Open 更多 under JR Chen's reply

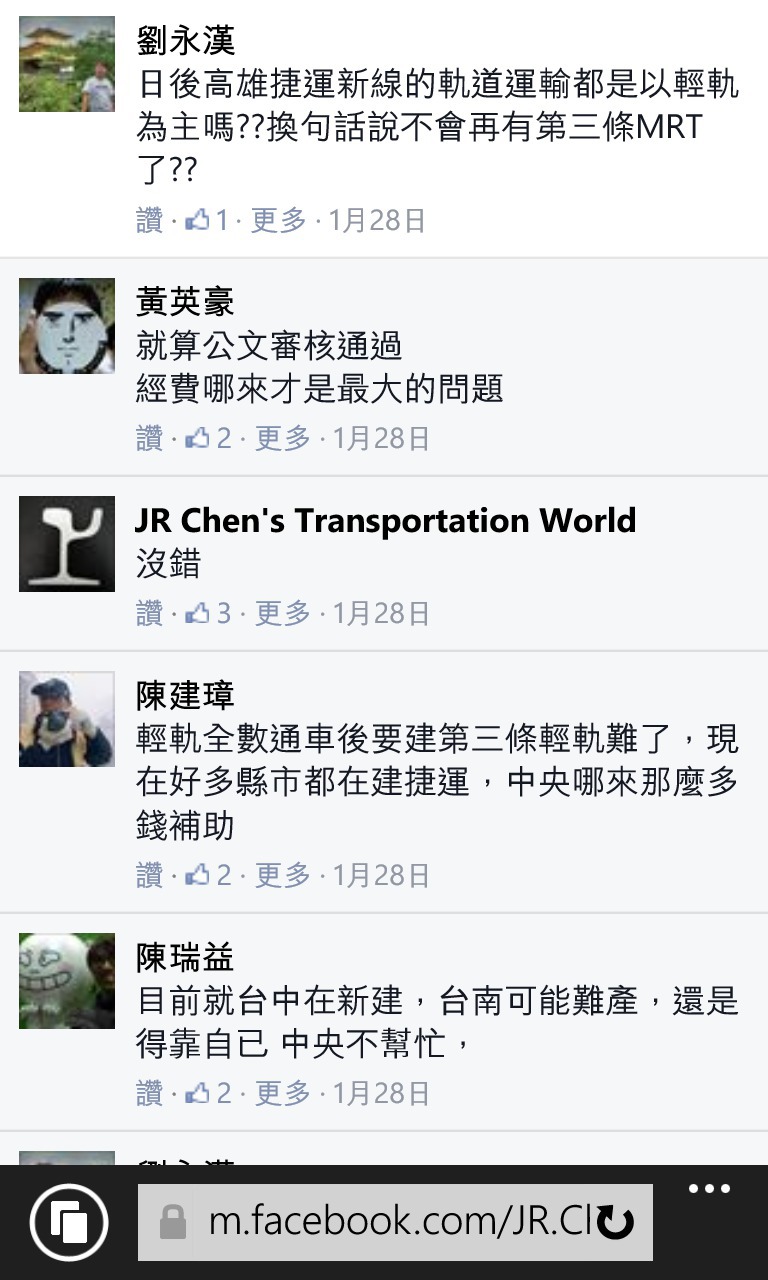[282, 613]
